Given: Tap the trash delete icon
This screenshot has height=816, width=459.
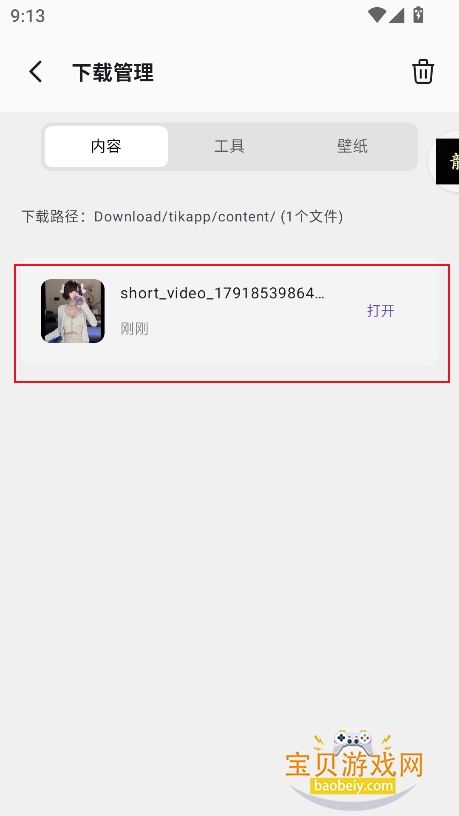Looking at the screenshot, I should [x=423, y=72].
